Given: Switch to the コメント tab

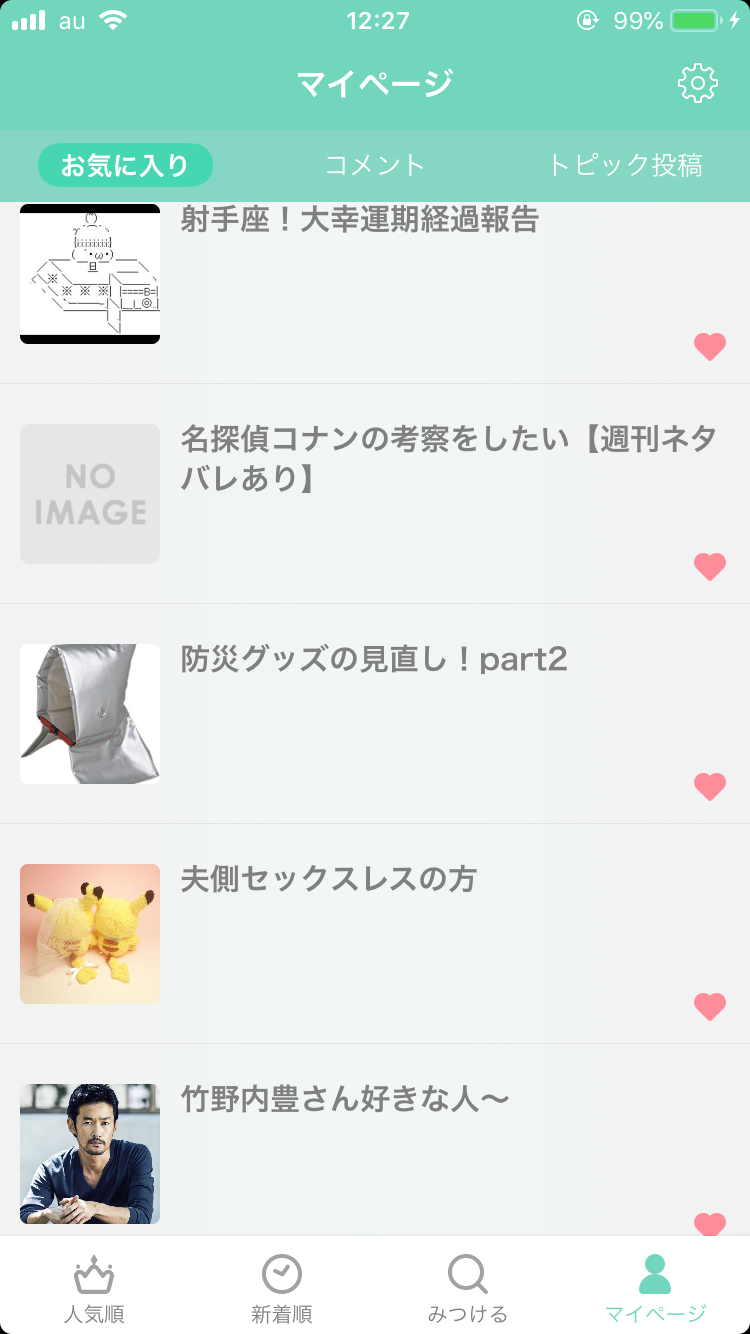Looking at the screenshot, I should click(x=375, y=165).
